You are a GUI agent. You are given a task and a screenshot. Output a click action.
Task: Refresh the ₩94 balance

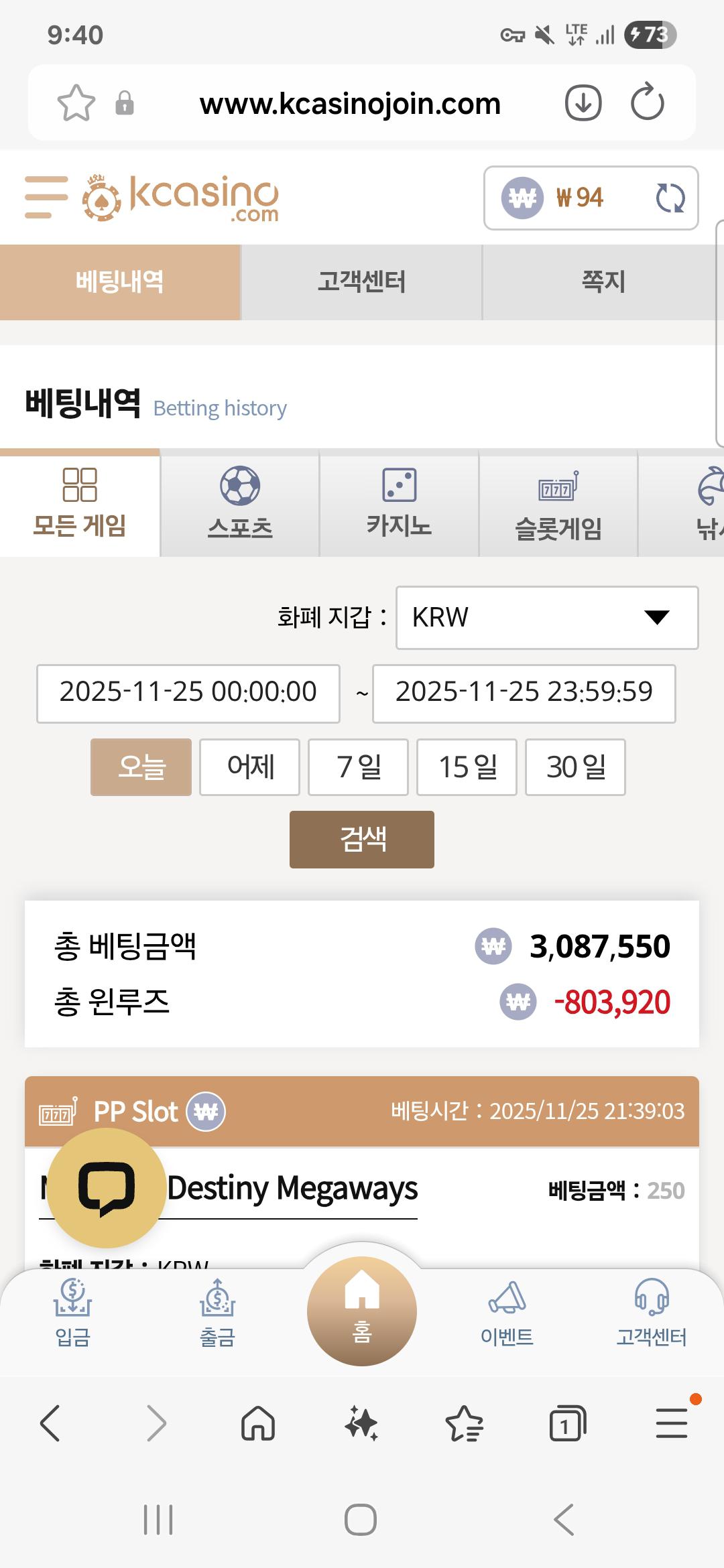click(670, 198)
